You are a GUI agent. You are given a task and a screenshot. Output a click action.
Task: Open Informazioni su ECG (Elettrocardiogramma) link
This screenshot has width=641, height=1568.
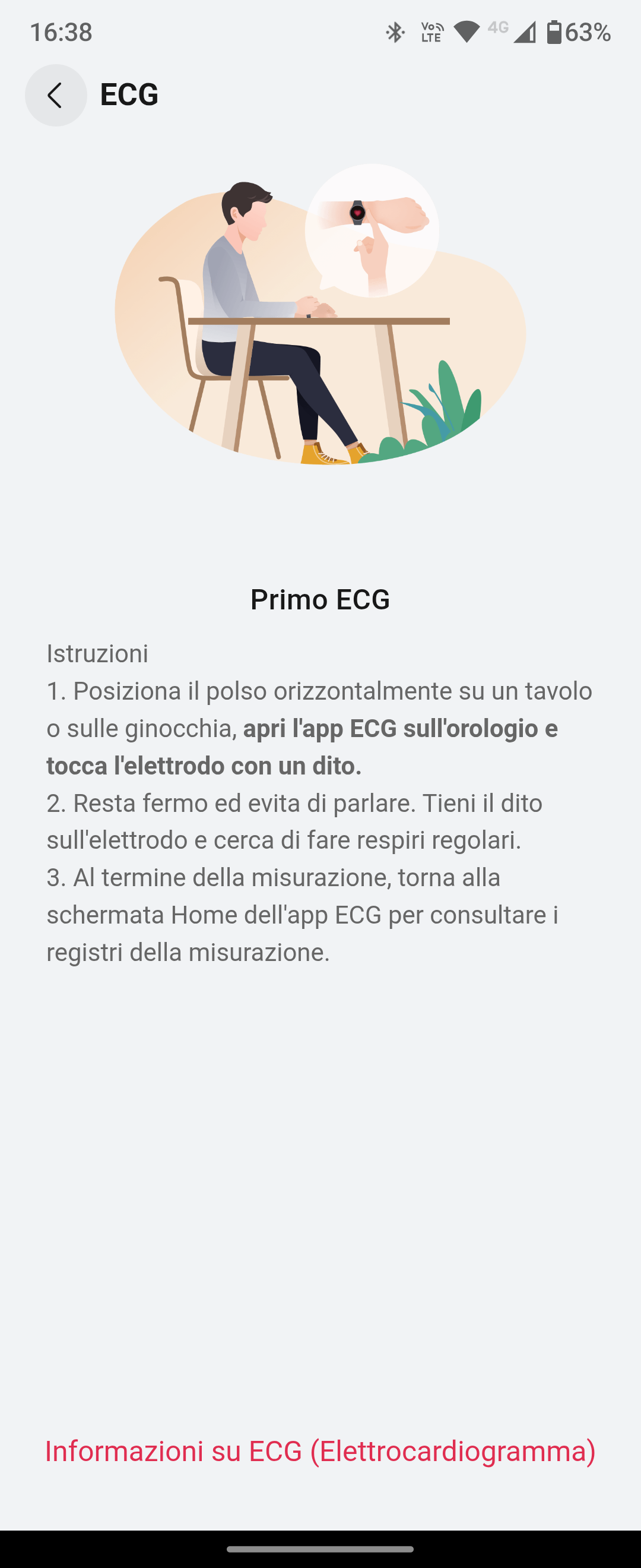click(320, 1450)
